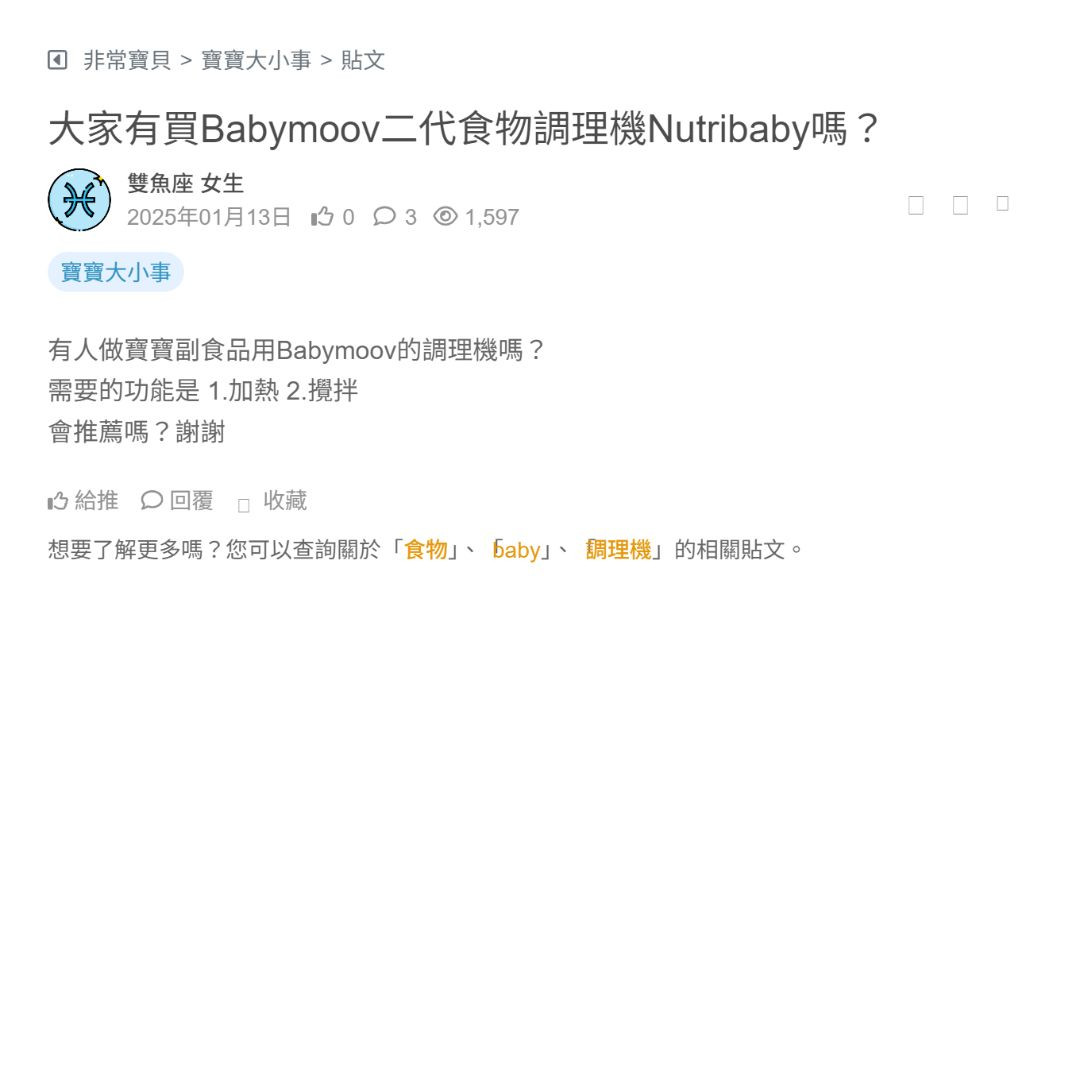Select the 寶寶大小事 tag chip
The width and height of the screenshot is (1080, 1080).
[116, 272]
